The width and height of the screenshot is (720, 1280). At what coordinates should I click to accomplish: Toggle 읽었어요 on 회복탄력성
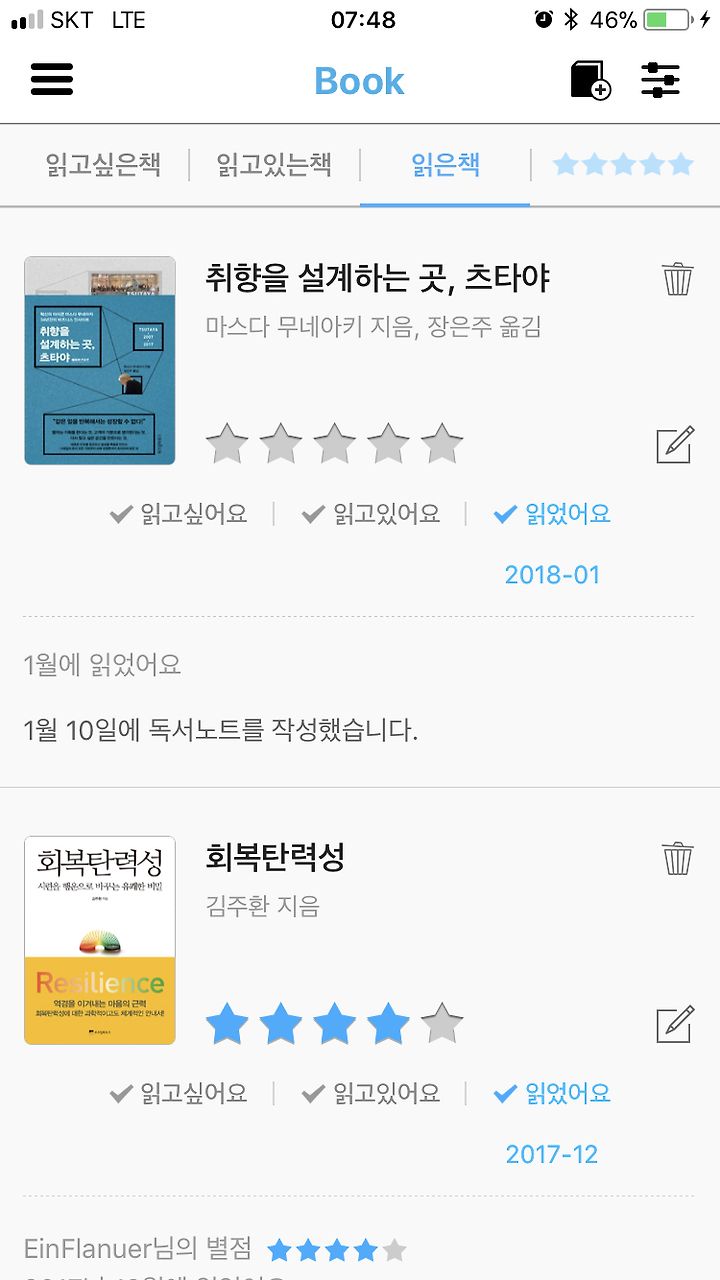pos(552,1093)
